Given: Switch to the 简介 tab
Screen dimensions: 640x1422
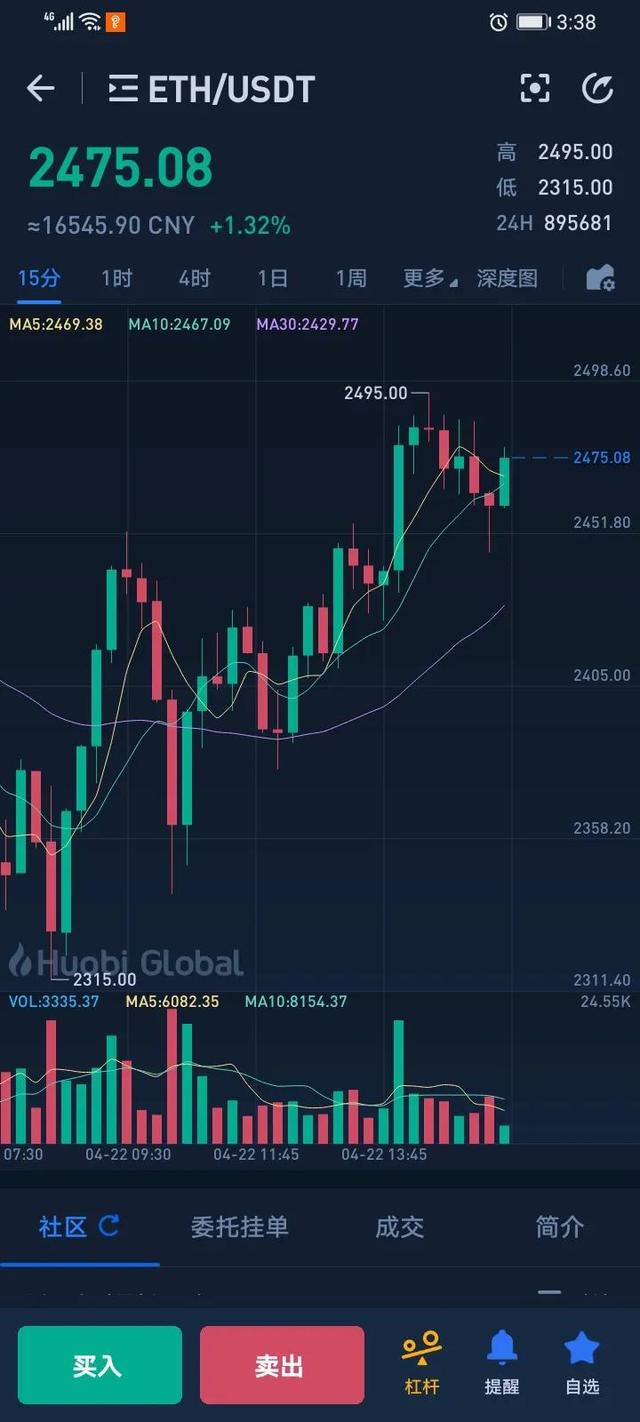Looking at the screenshot, I should pos(559,1227).
